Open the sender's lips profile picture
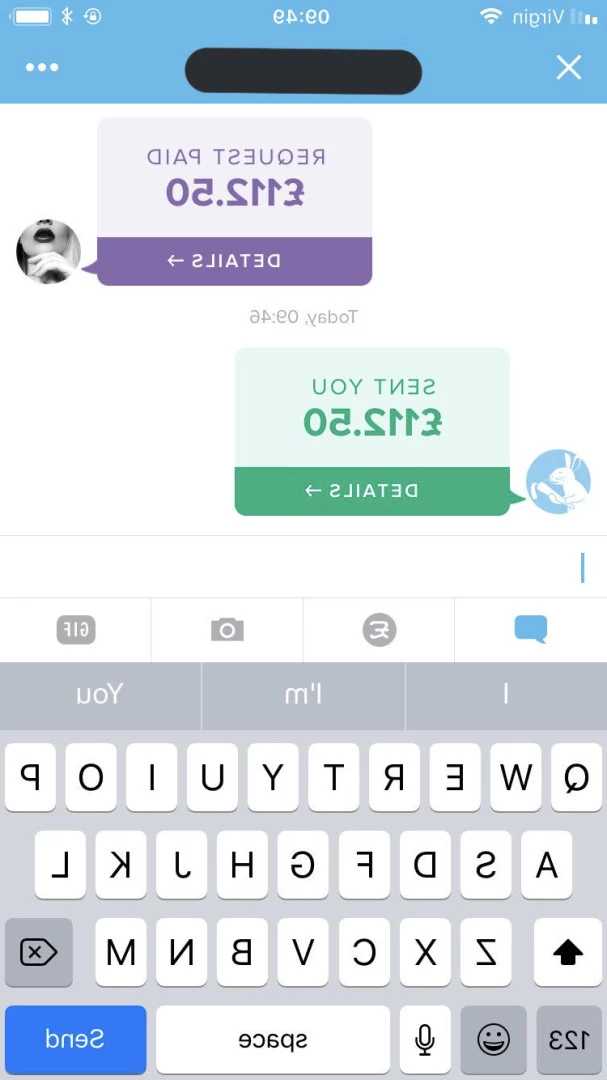The image size is (607, 1080). tap(48, 251)
